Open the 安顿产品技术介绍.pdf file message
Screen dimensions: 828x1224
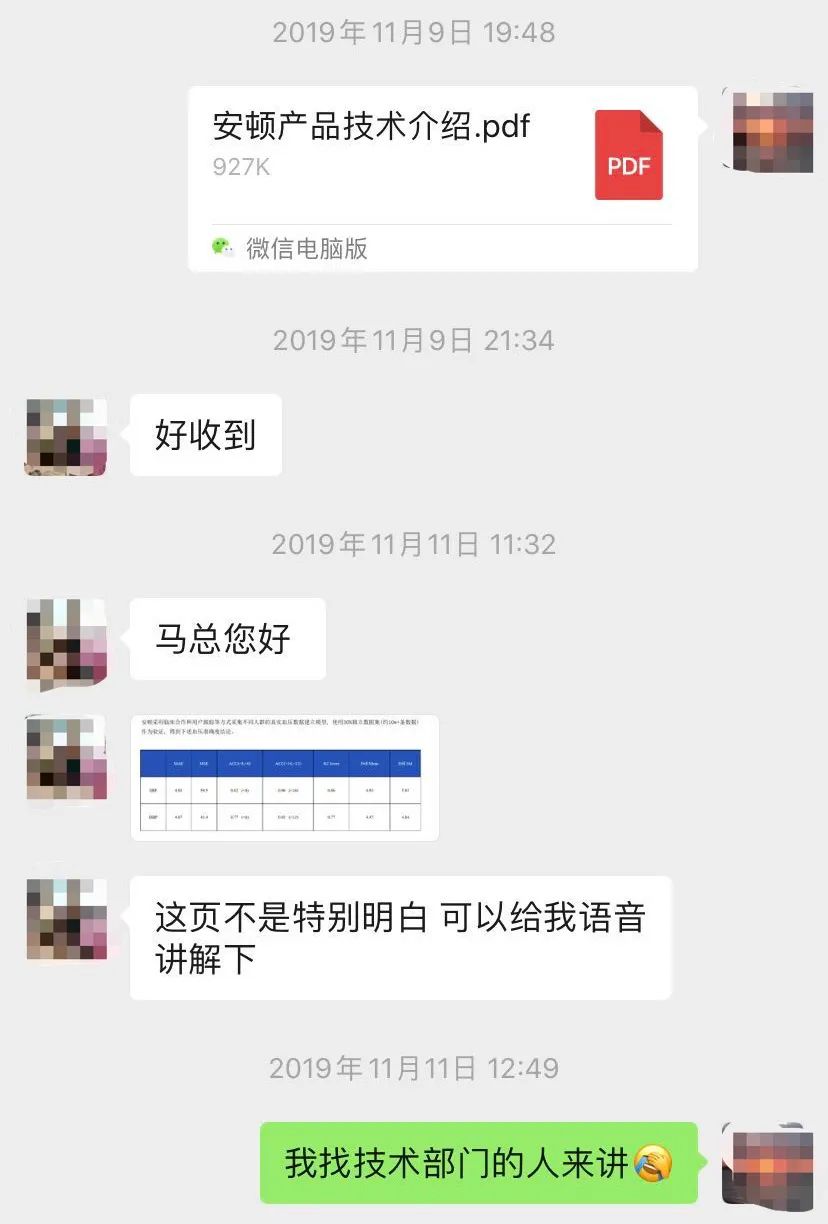pos(442,178)
